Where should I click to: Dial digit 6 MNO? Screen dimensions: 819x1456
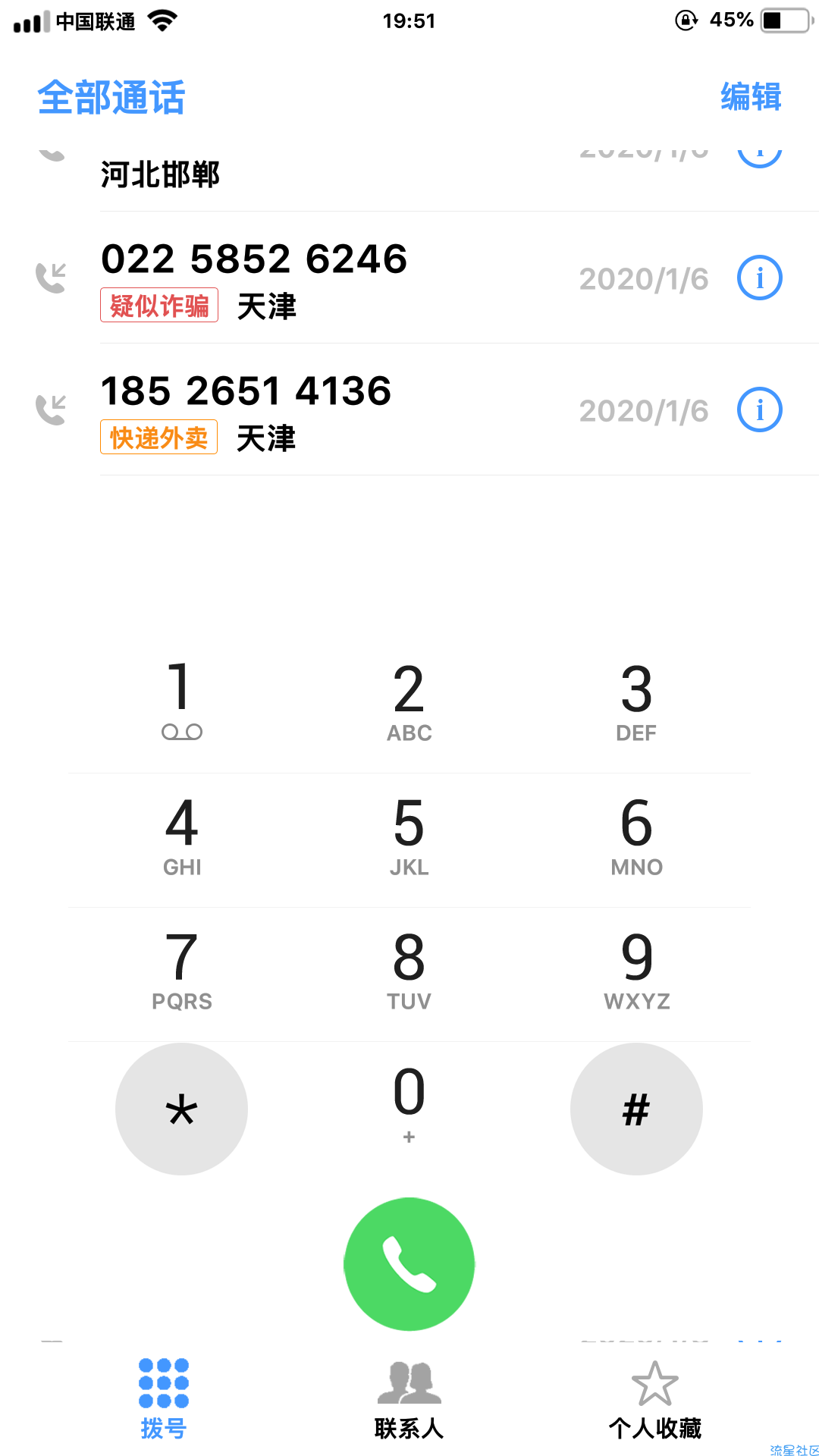tap(636, 834)
